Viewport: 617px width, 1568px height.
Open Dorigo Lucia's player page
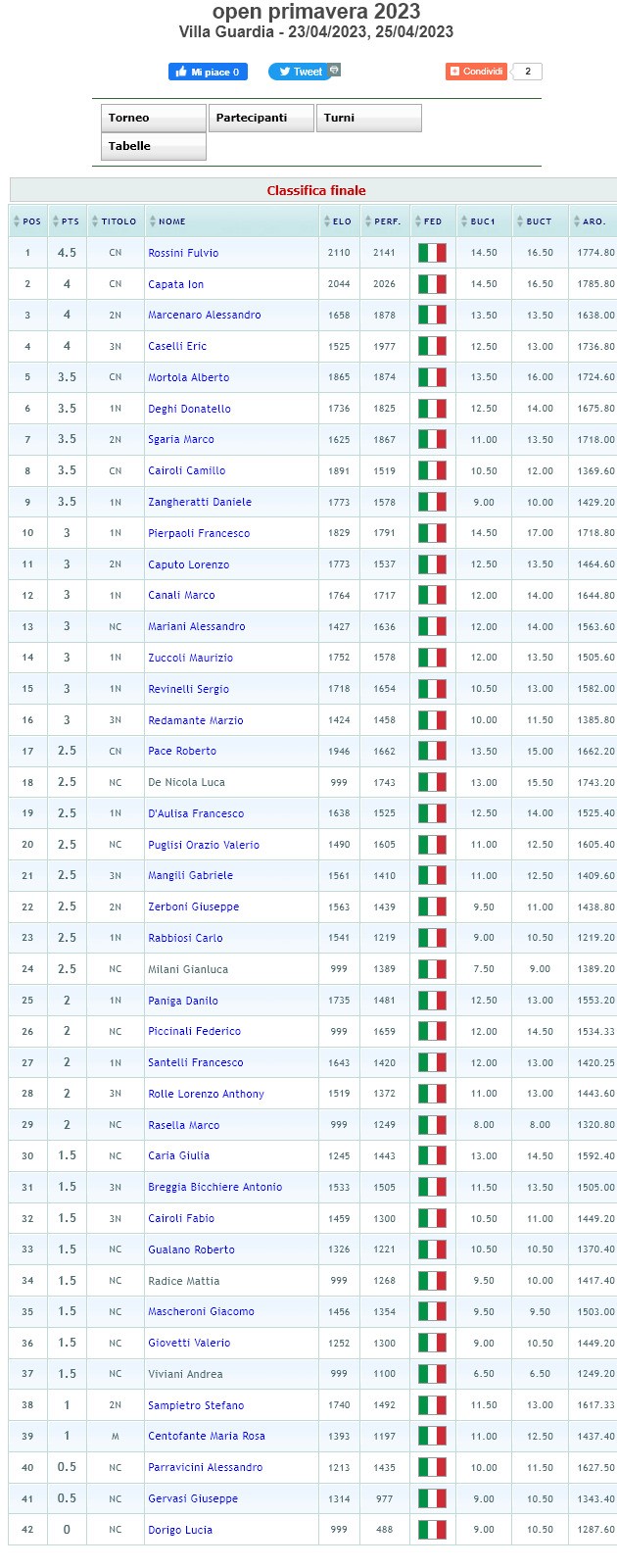coord(180,1530)
